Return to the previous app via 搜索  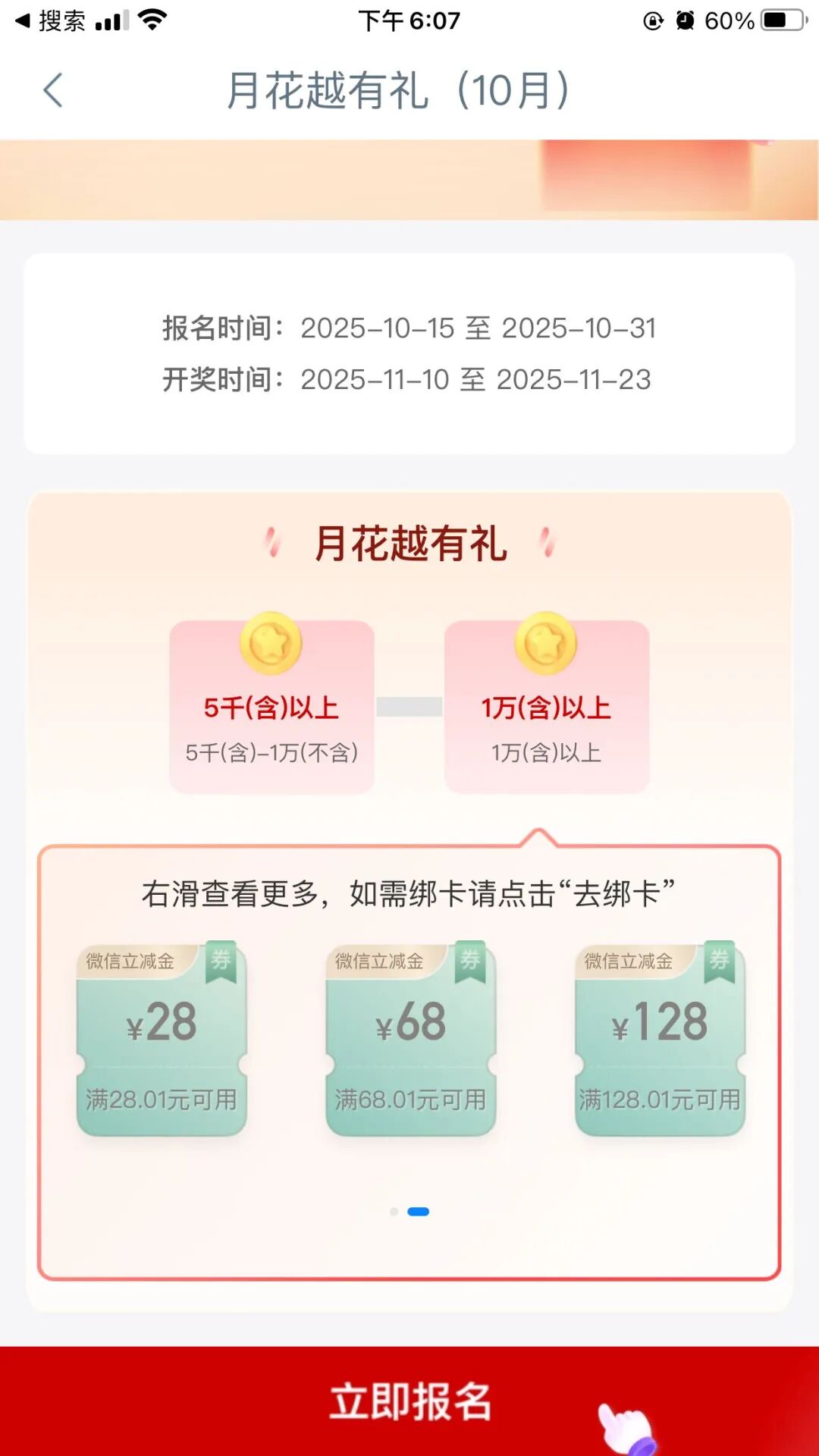click(x=50, y=20)
